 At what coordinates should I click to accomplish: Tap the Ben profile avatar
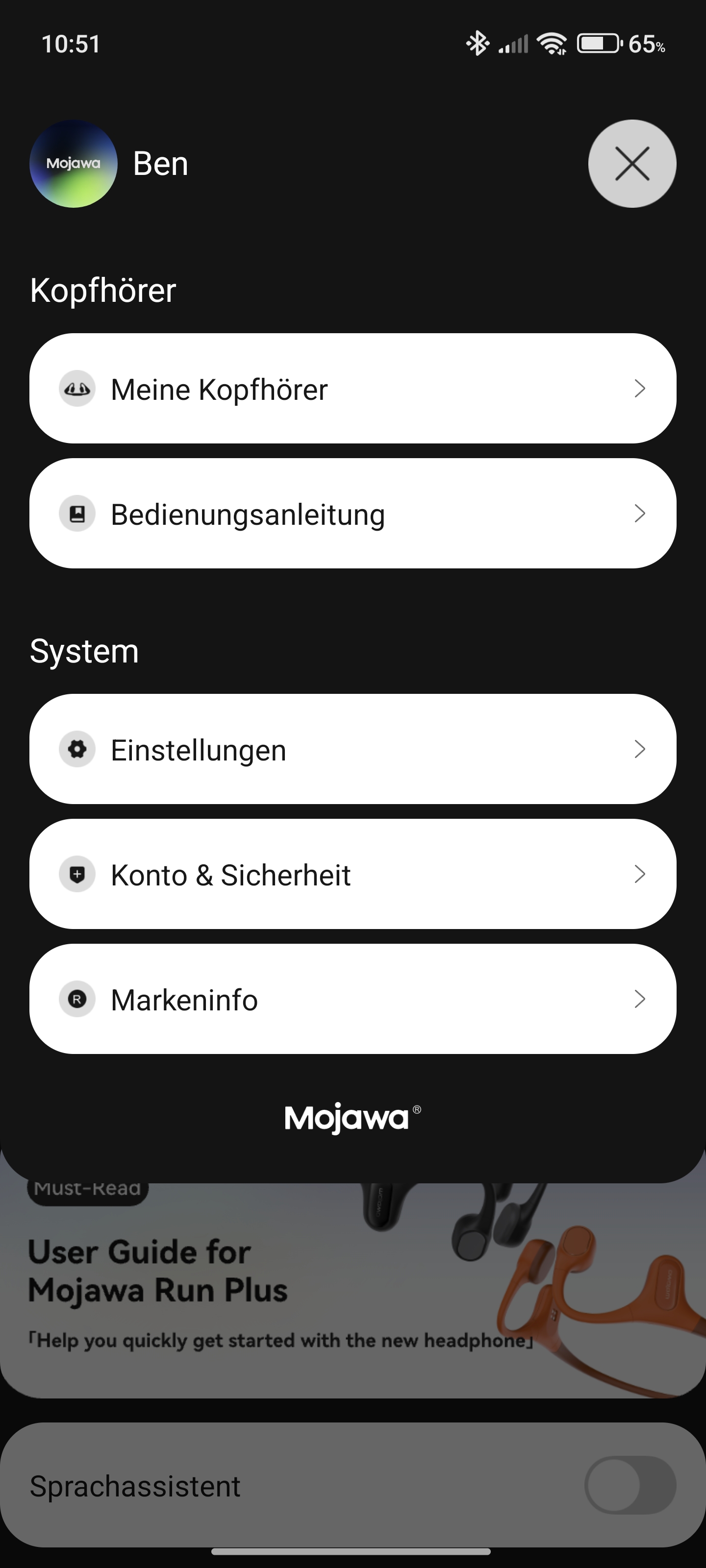click(x=74, y=164)
